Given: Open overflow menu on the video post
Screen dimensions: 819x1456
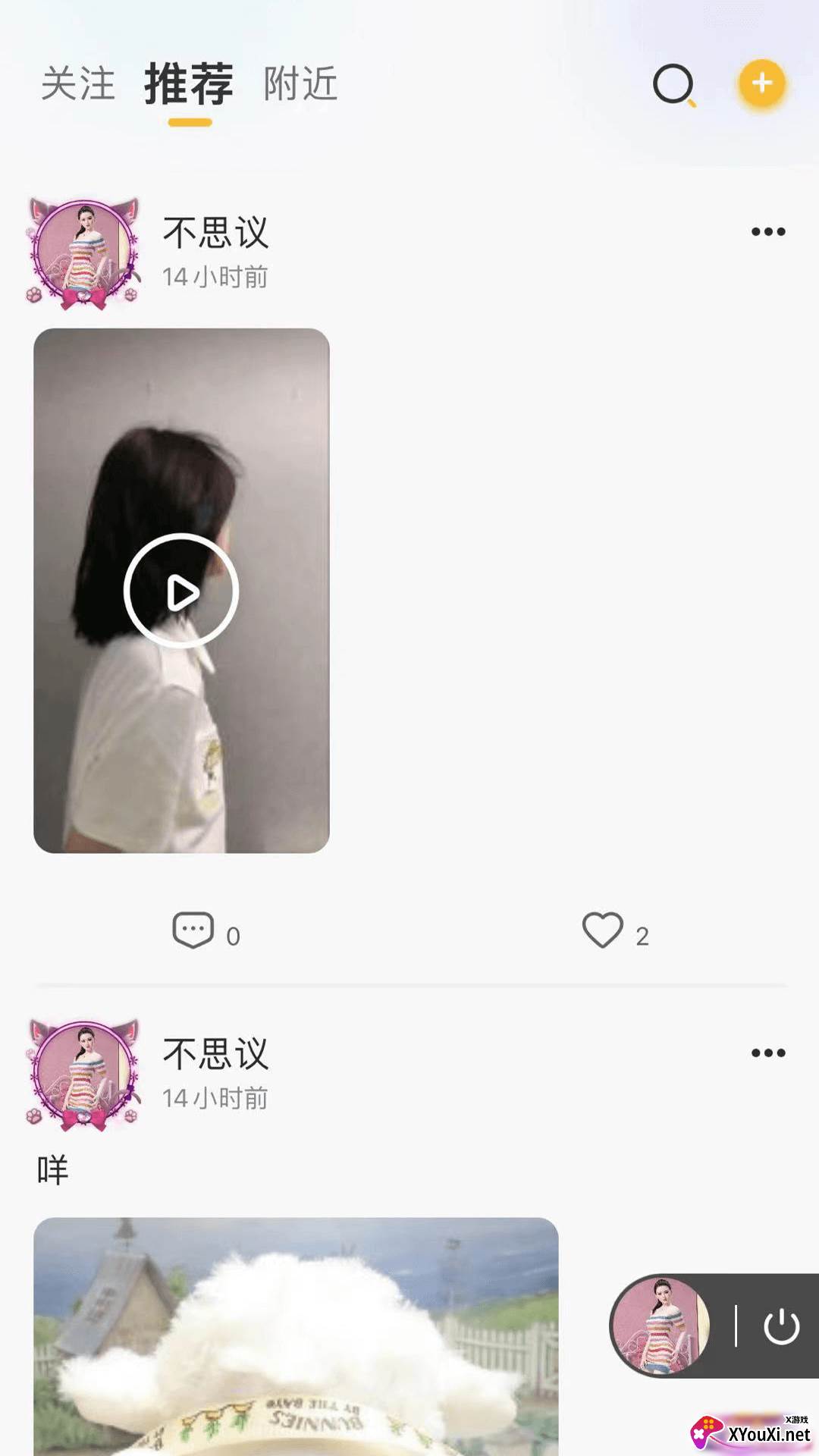Looking at the screenshot, I should (x=767, y=232).
